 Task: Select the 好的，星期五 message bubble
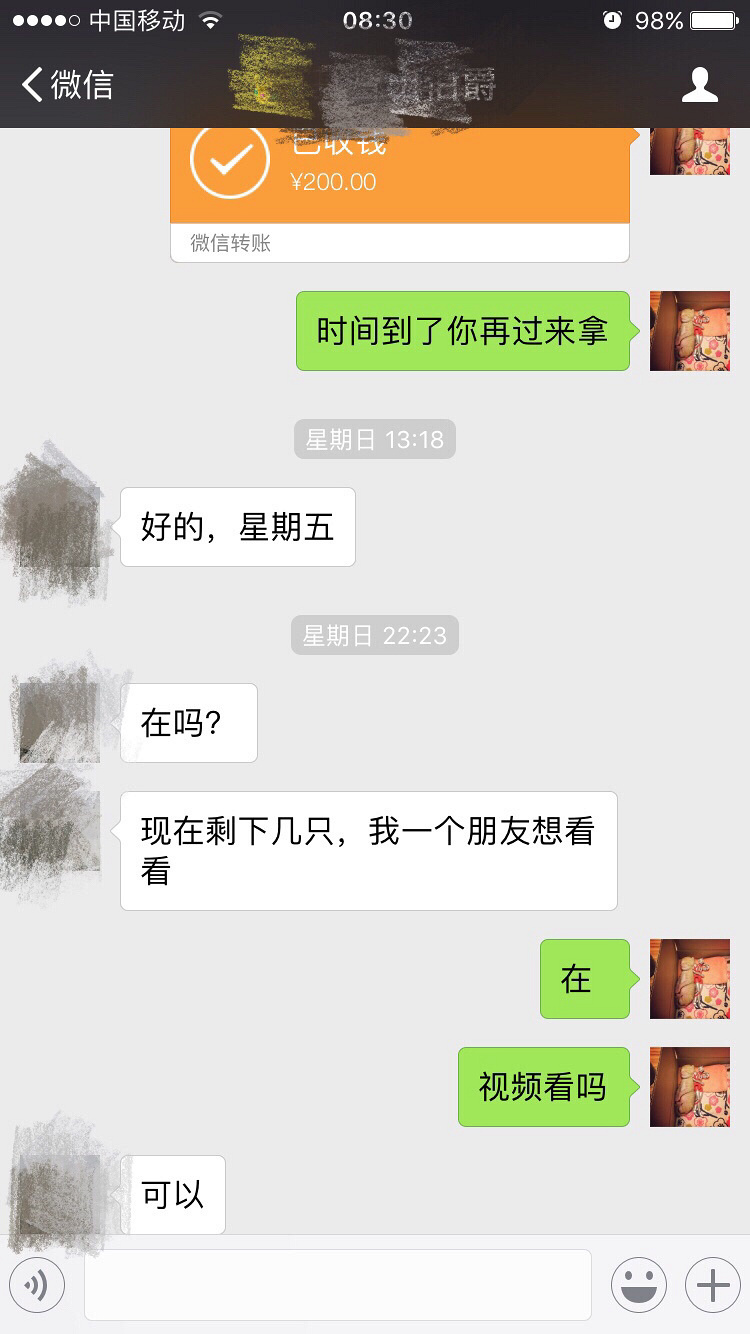coord(237,527)
